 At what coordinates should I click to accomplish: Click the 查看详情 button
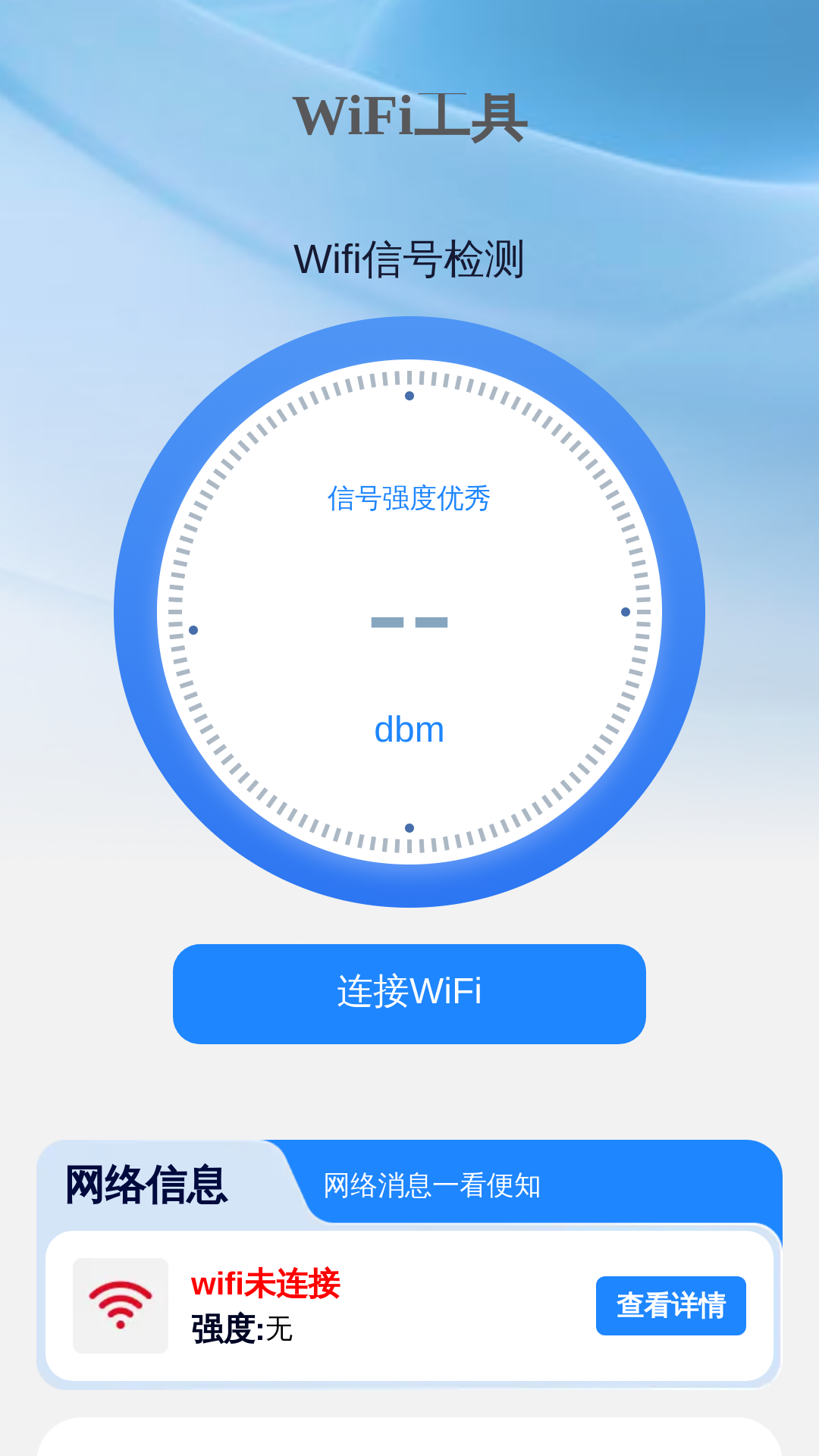point(670,1306)
